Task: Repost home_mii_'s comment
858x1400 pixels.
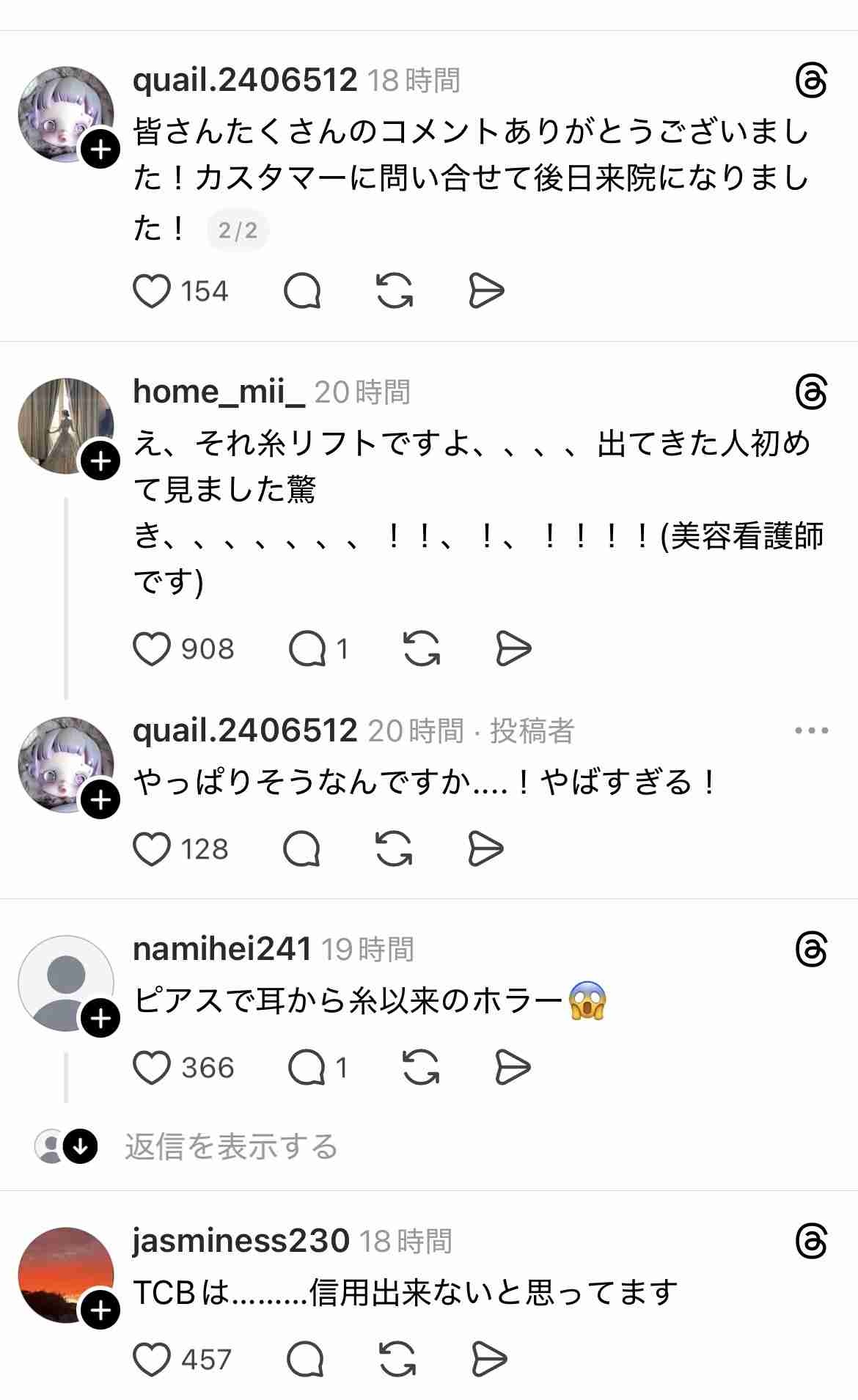Action: 422,649
